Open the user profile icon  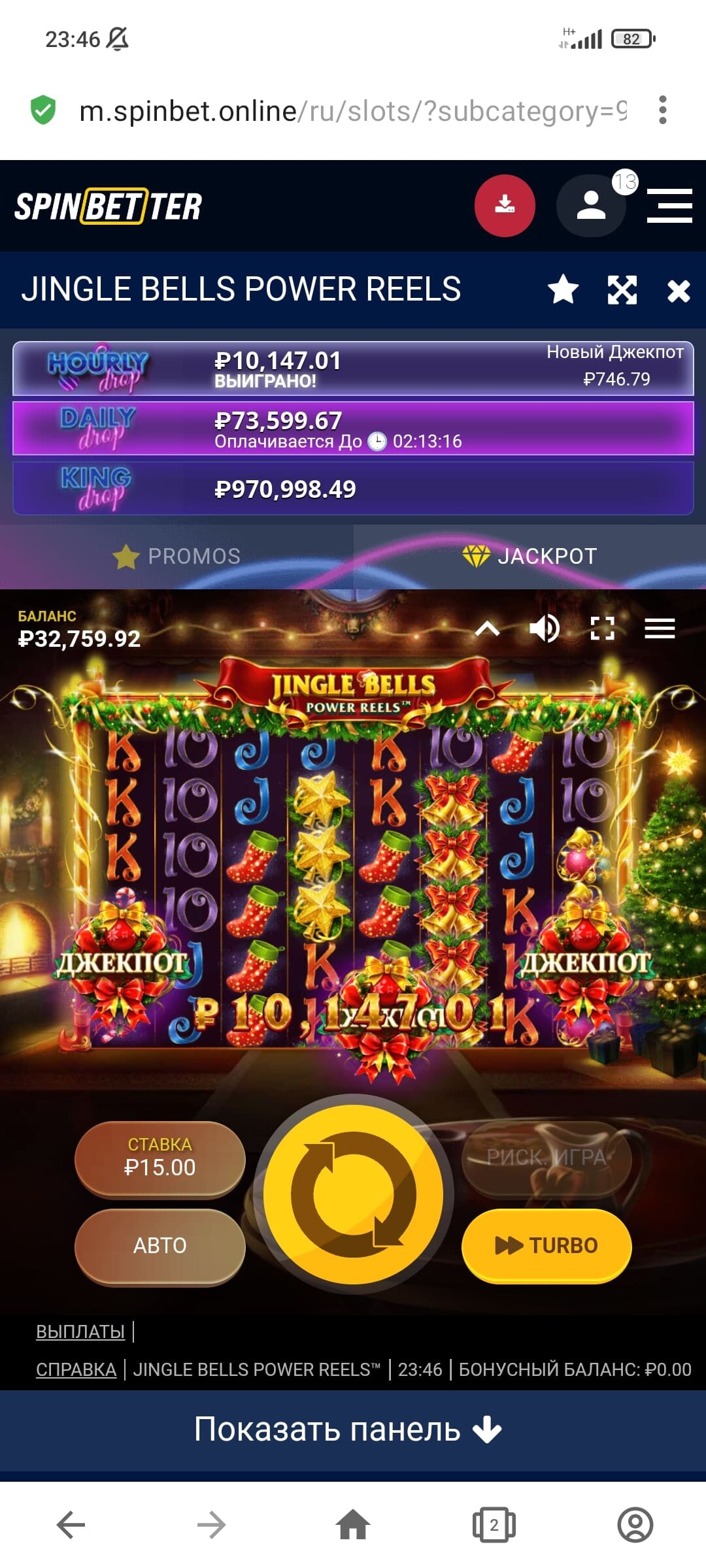(x=591, y=205)
